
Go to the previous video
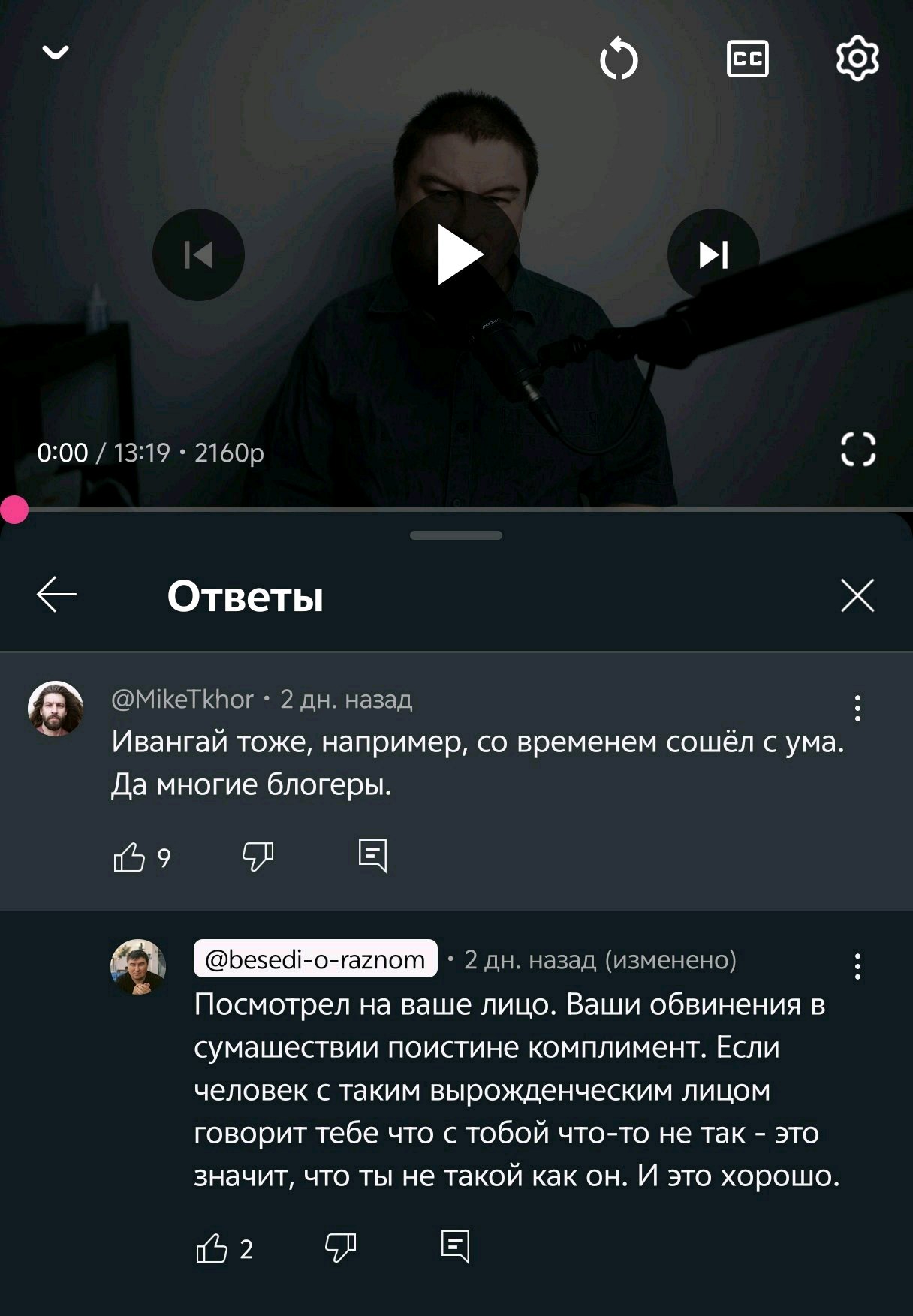pos(198,254)
